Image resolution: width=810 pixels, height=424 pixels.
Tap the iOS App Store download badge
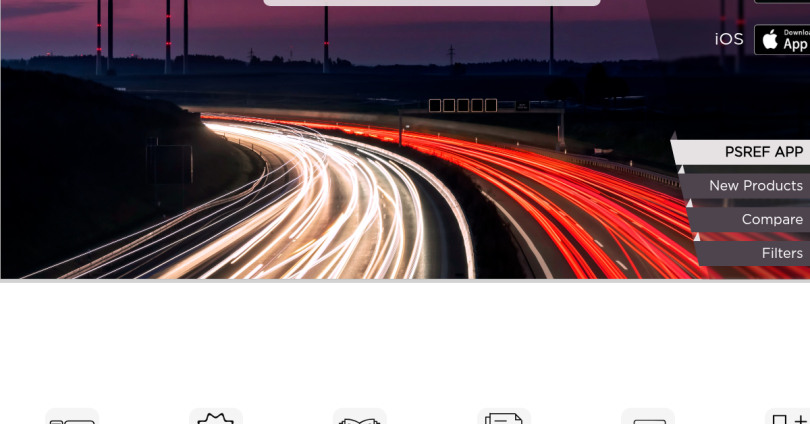click(x=781, y=40)
